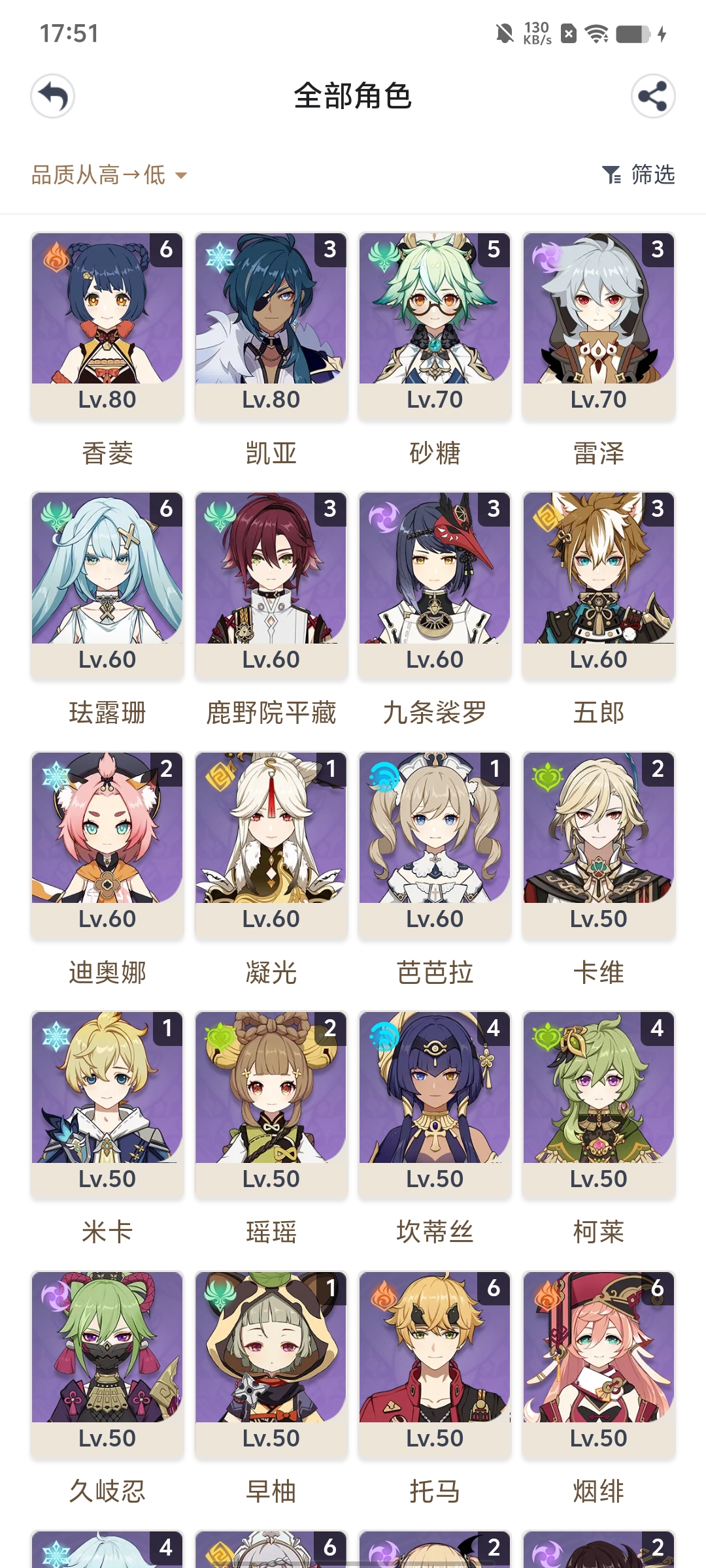This screenshot has height=1568, width=706.
Task: Open the sort order chevron arrow
Action: pos(181,175)
